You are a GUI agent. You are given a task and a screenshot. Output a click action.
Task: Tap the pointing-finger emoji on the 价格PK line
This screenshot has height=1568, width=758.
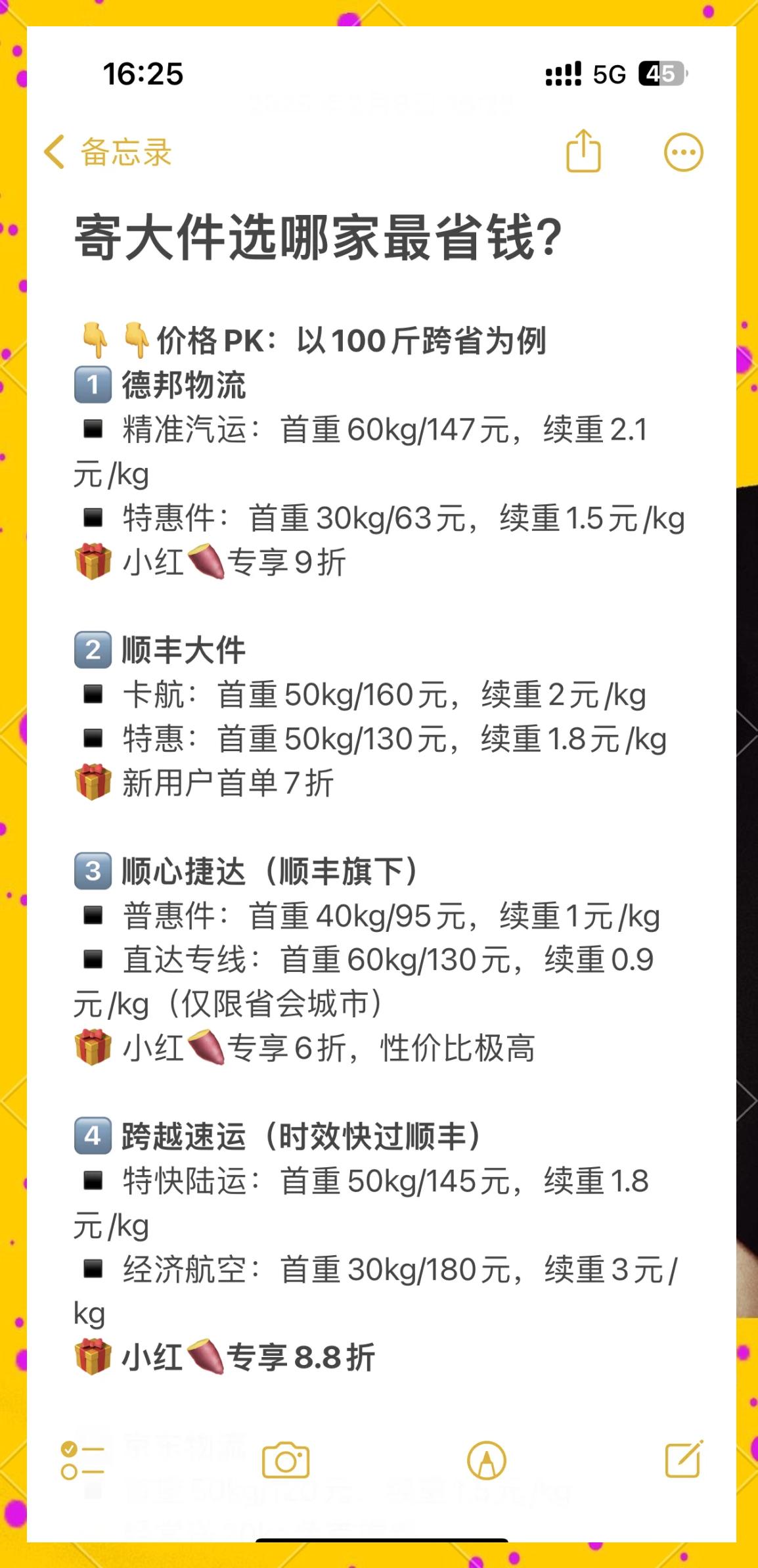click(95, 340)
